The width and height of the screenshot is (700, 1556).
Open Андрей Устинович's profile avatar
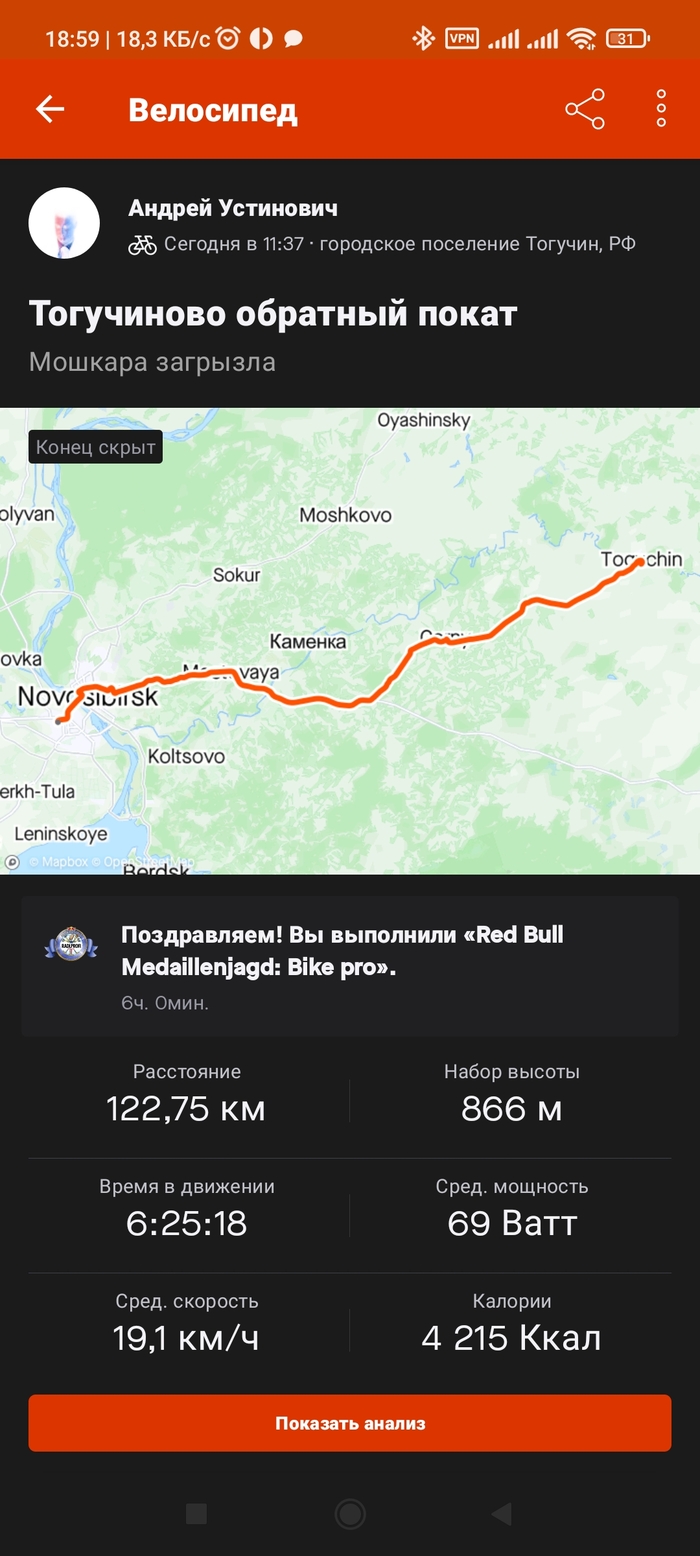click(64, 223)
